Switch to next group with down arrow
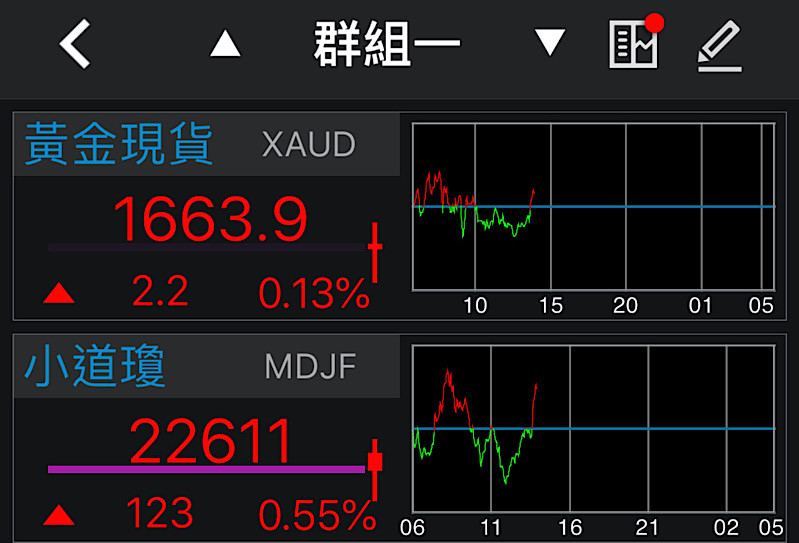This screenshot has width=799, height=543. (x=549, y=43)
